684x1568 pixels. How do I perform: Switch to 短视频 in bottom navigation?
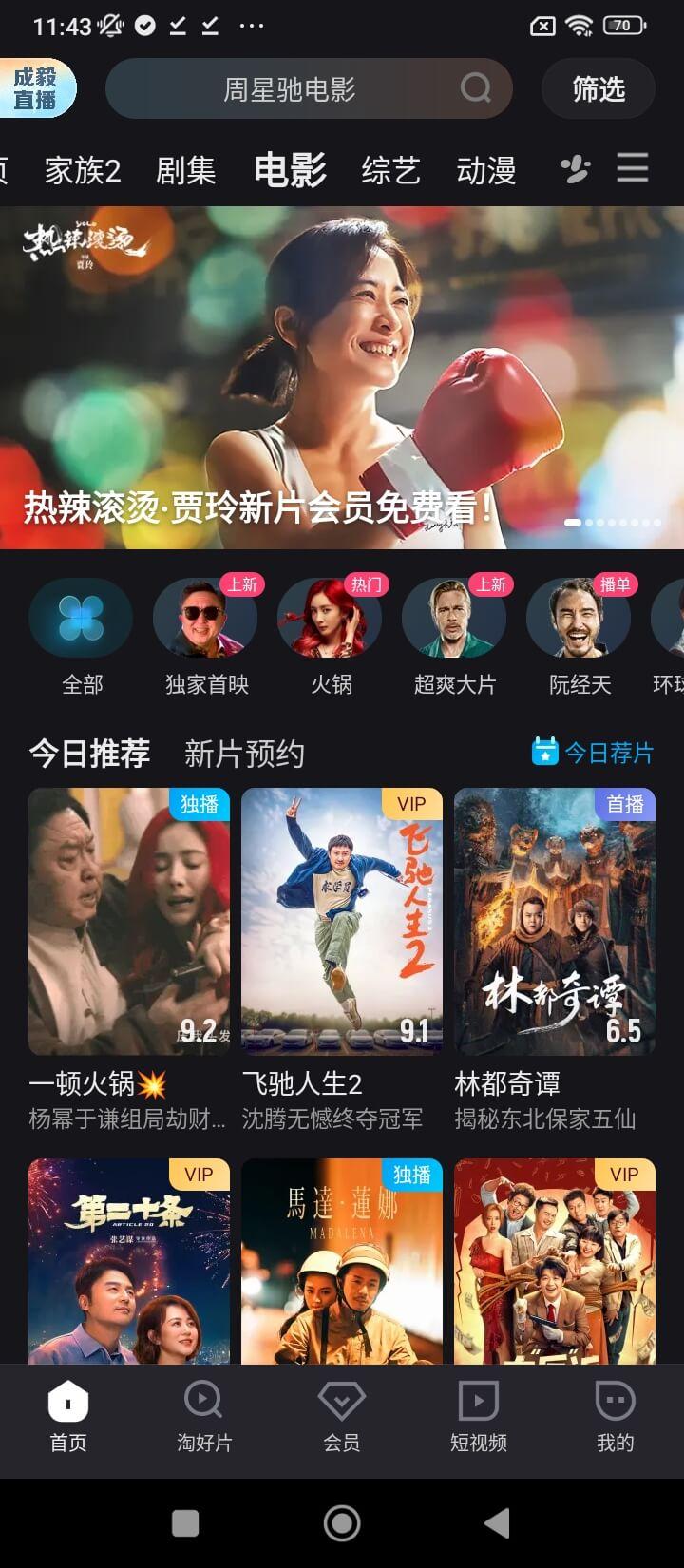[479, 1416]
